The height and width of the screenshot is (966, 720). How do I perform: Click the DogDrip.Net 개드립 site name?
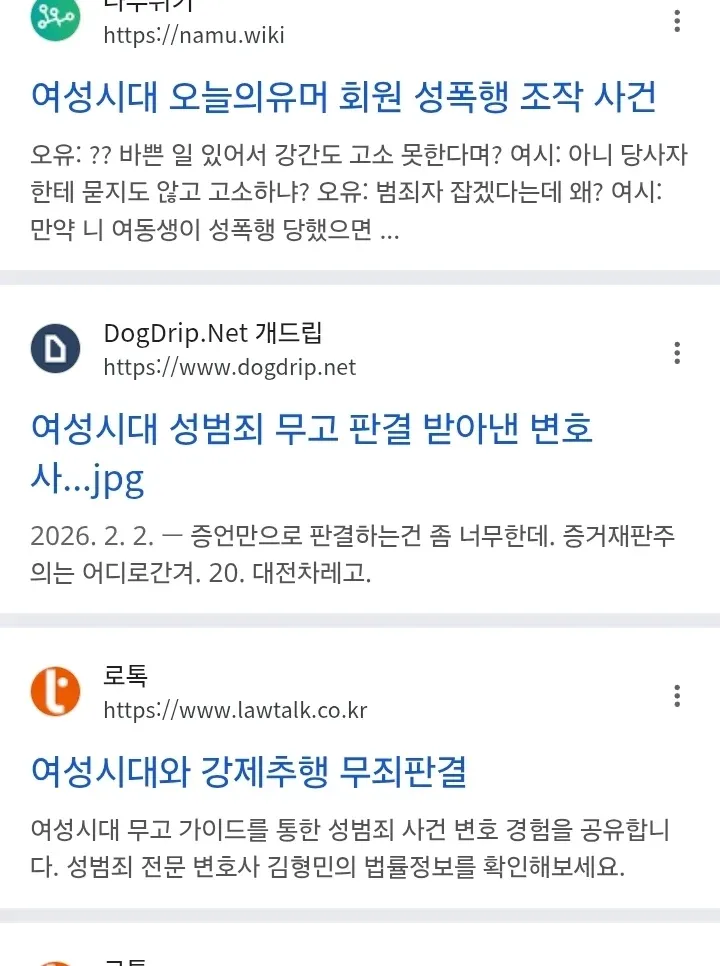tap(214, 333)
